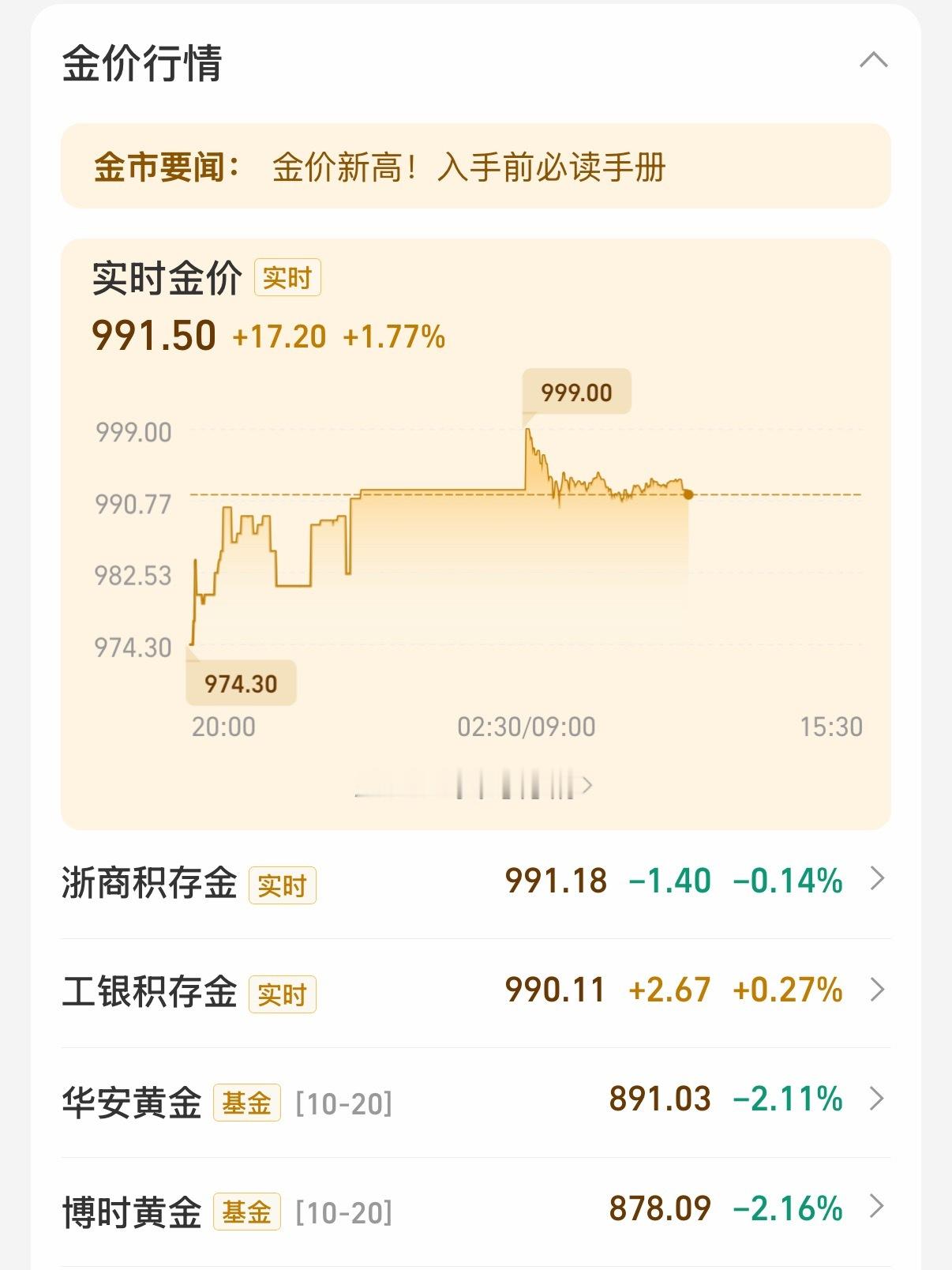View 博时黄金 fund details
Screen dimensions: 952x1270
475,1210
